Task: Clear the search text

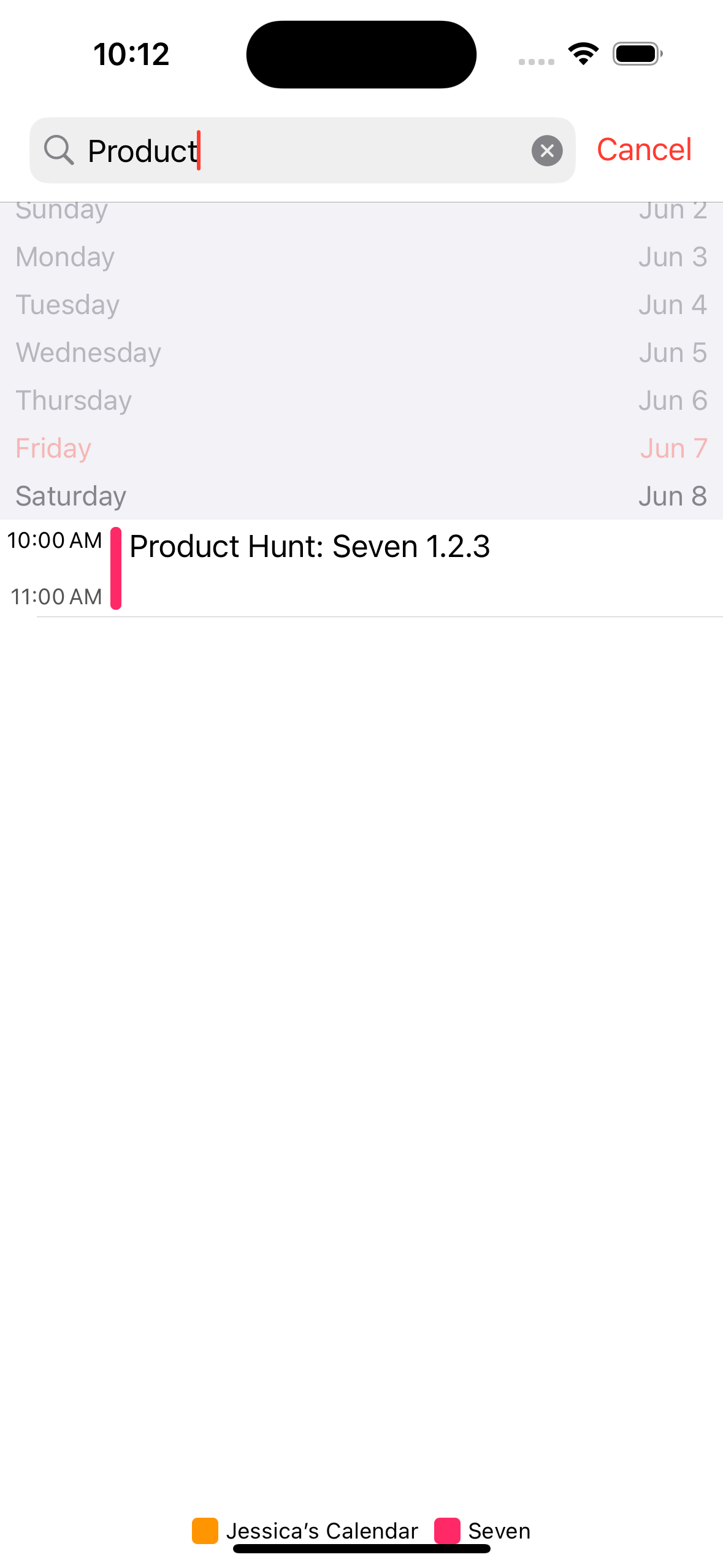Action: coord(547,151)
